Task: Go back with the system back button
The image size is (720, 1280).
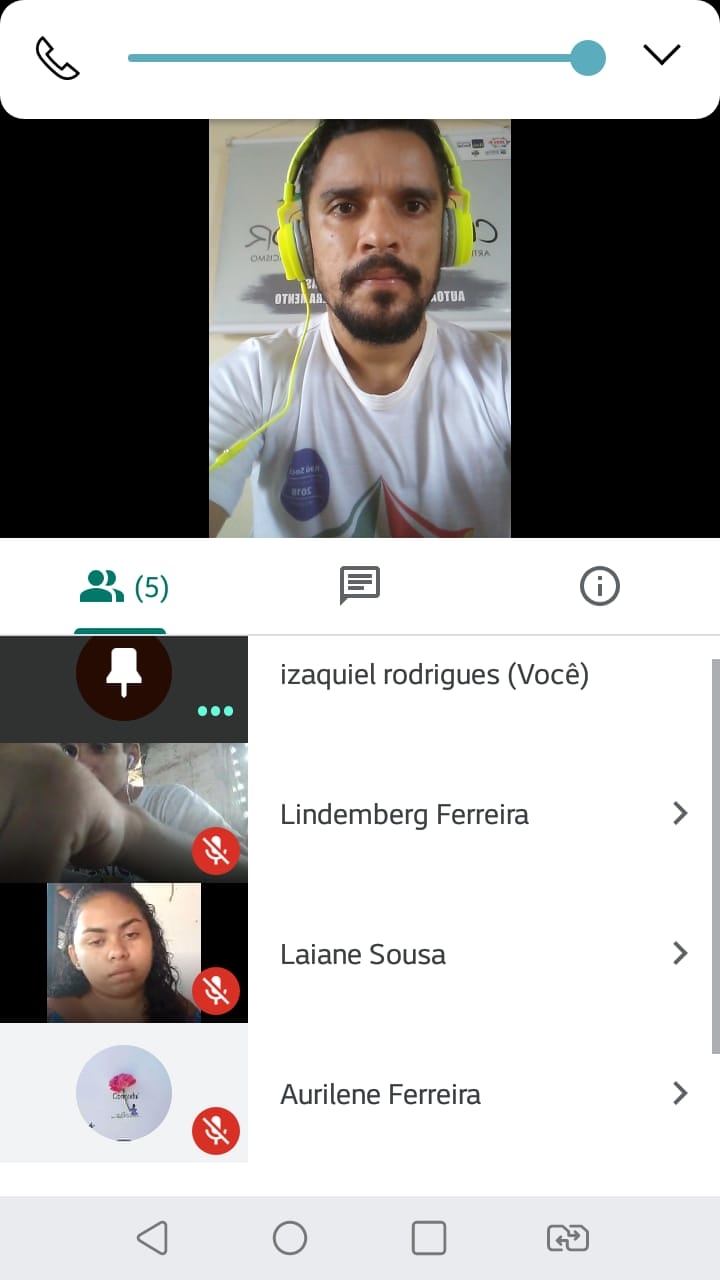Action: tap(152, 1239)
